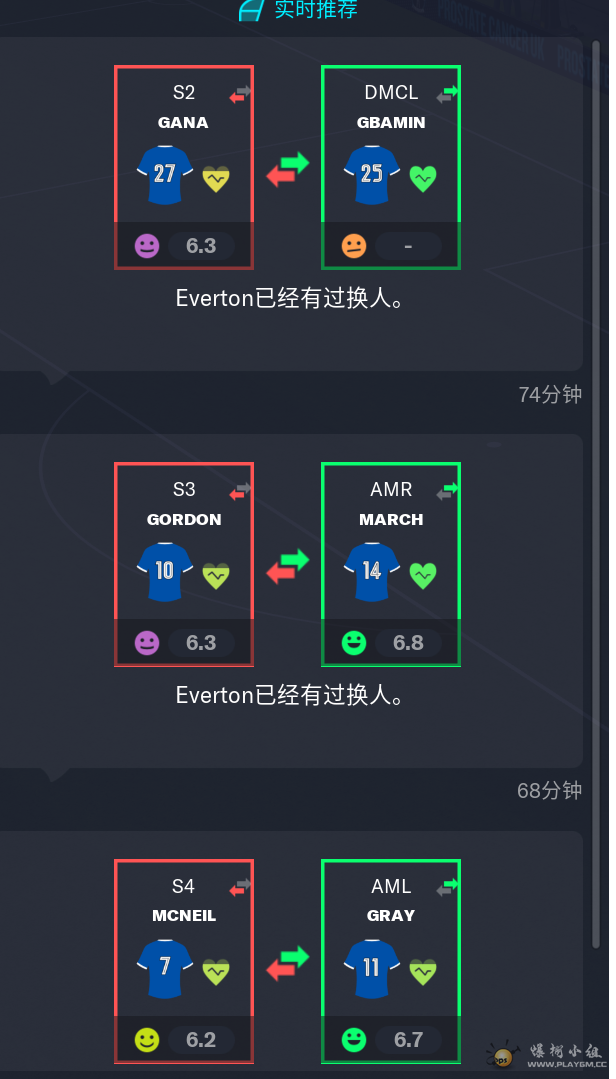
Task: Select the Gordon S3 player card
Action: click(x=184, y=564)
